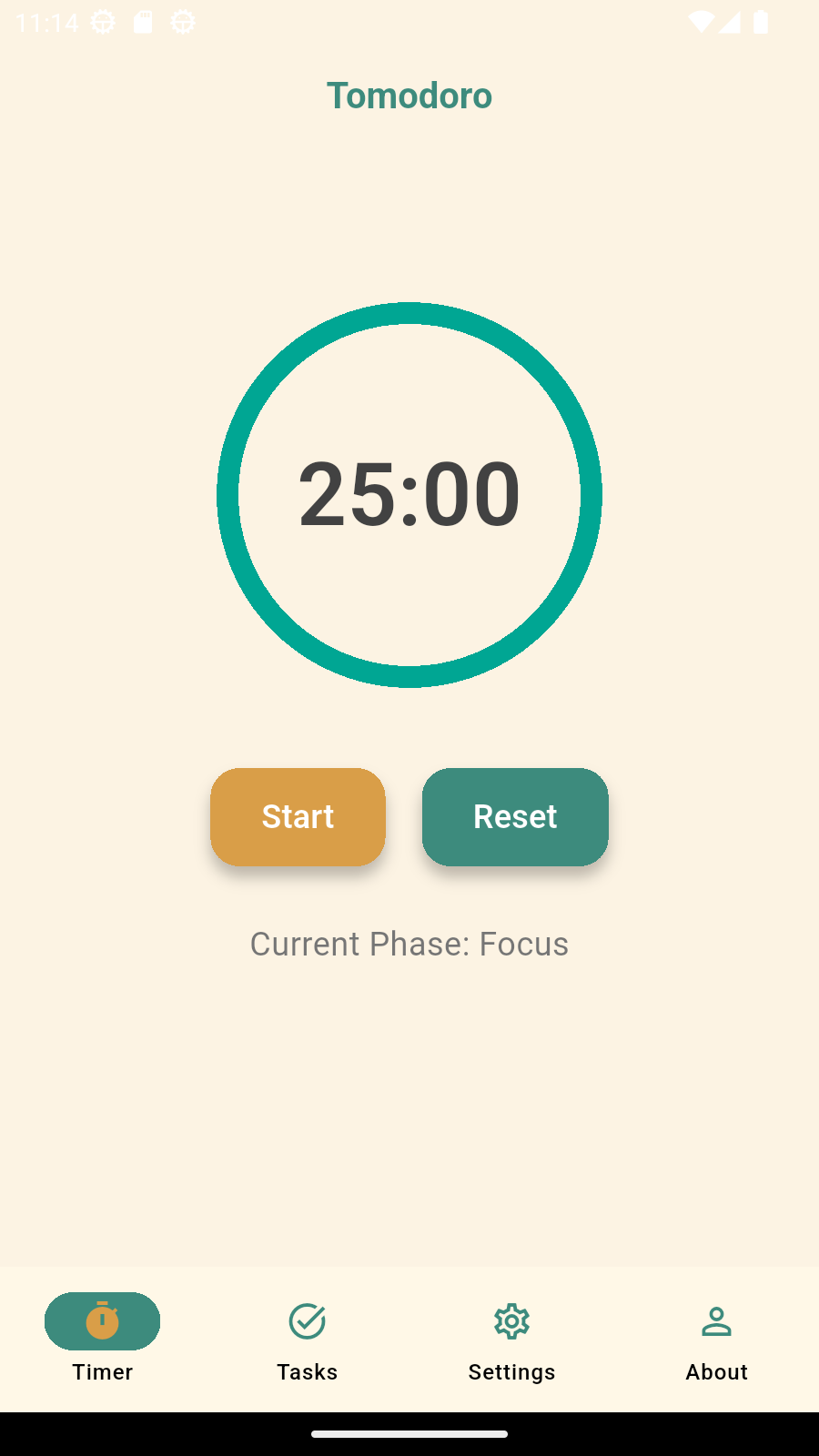Switch to the Tasks tab
Image resolution: width=819 pixels, height=1456 pixels.
coord(308,1338)
